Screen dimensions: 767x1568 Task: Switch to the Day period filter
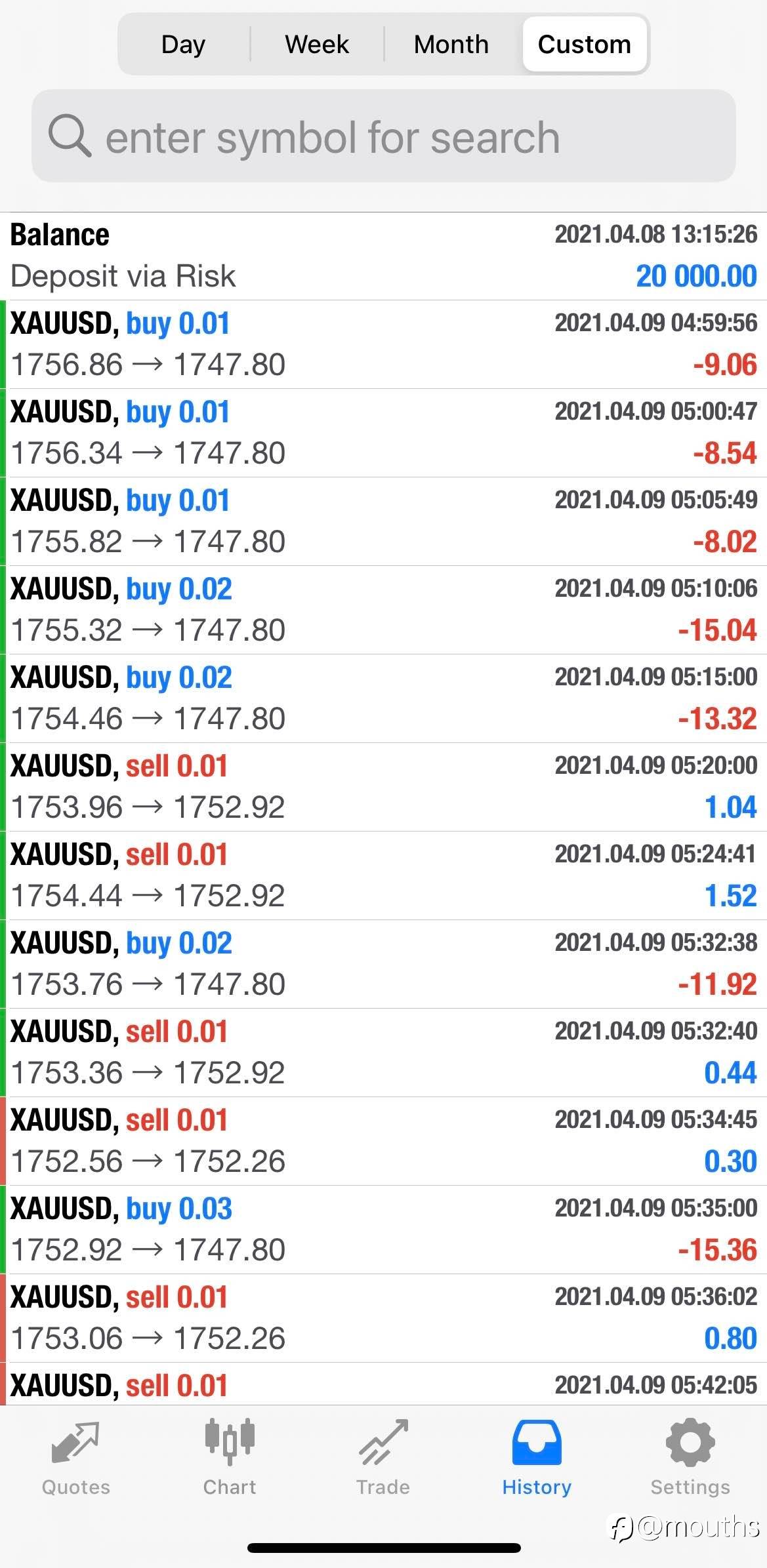(x=184, y=44)
